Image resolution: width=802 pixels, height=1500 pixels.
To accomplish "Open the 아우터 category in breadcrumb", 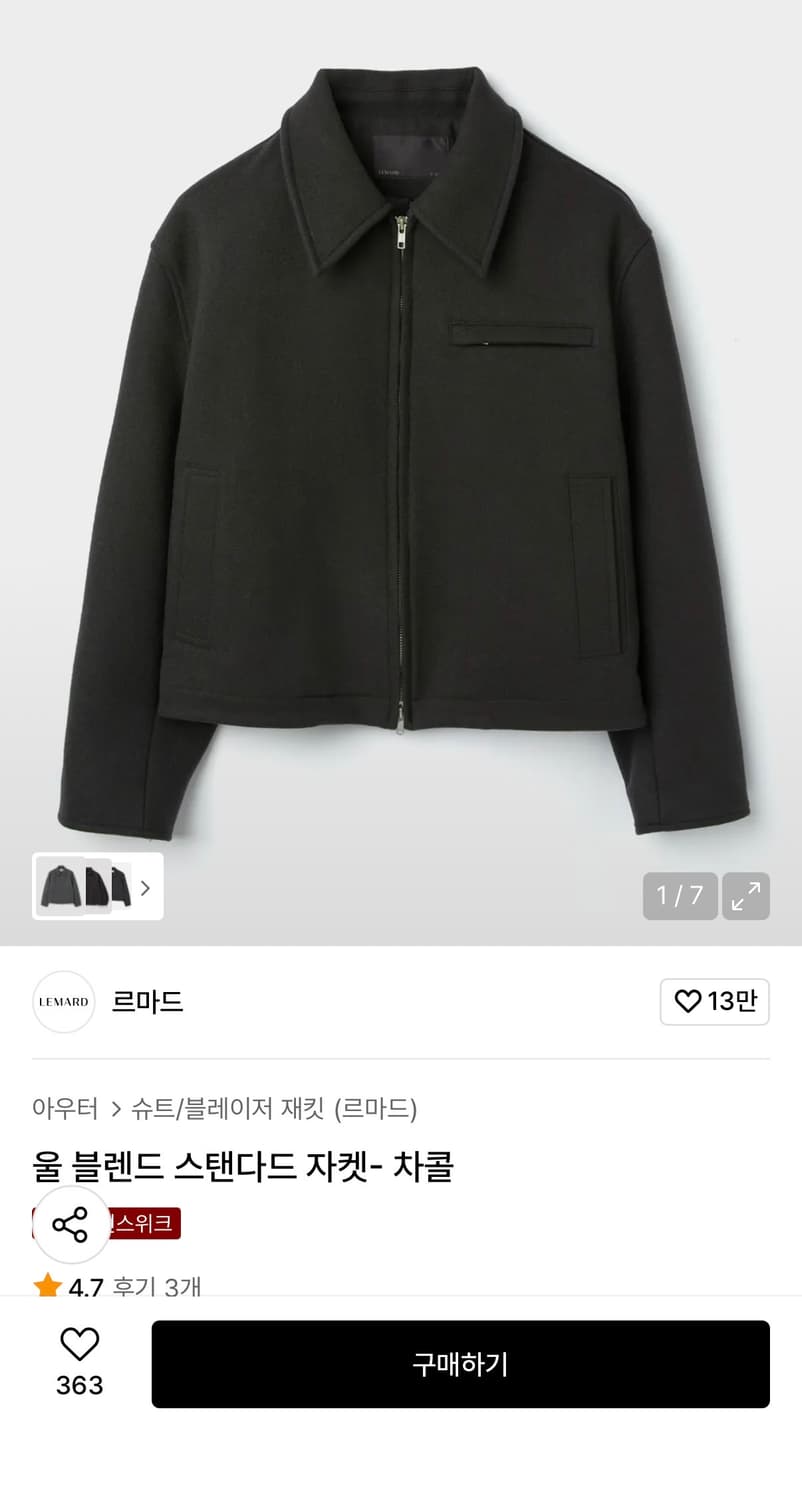I will (x=64, y=1108).
